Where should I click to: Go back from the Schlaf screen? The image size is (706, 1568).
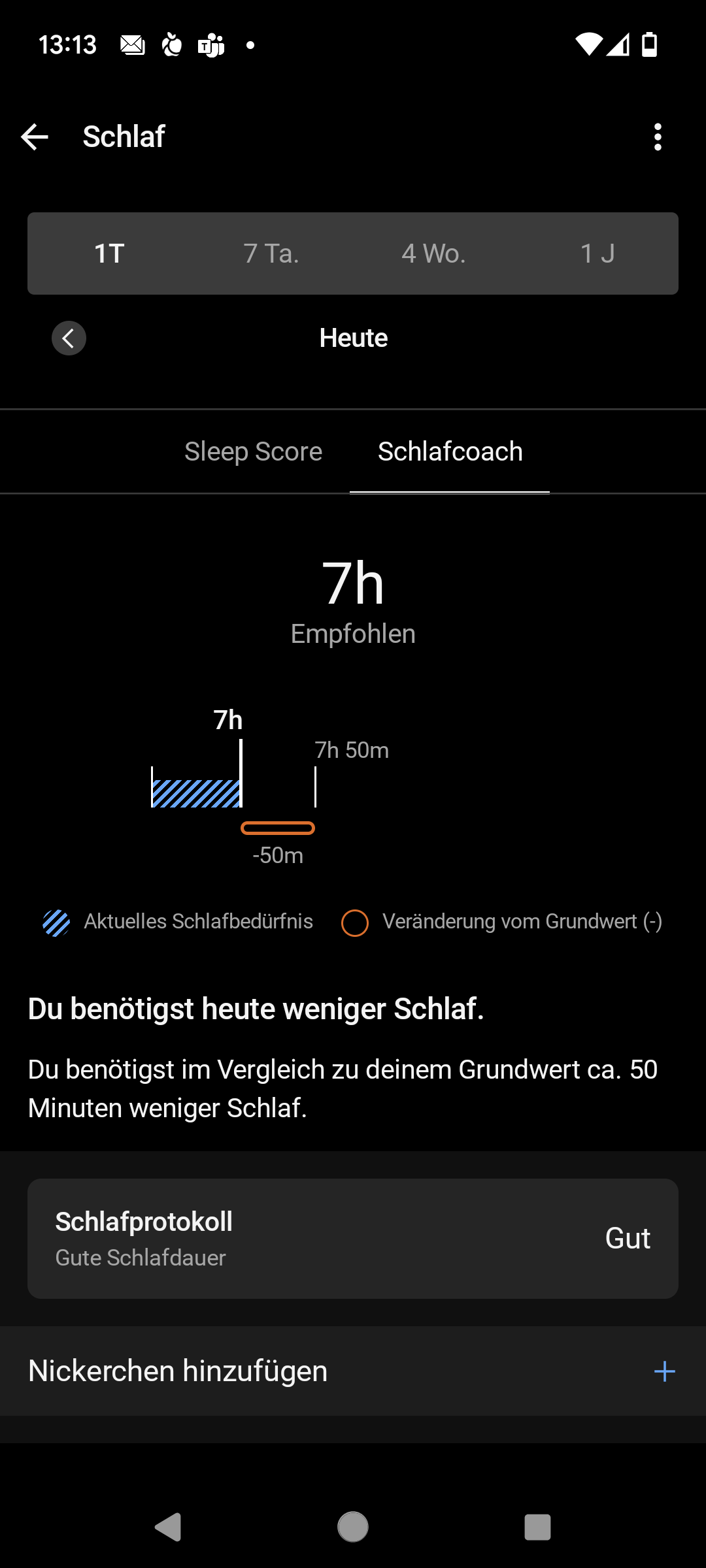click(35, 137)
